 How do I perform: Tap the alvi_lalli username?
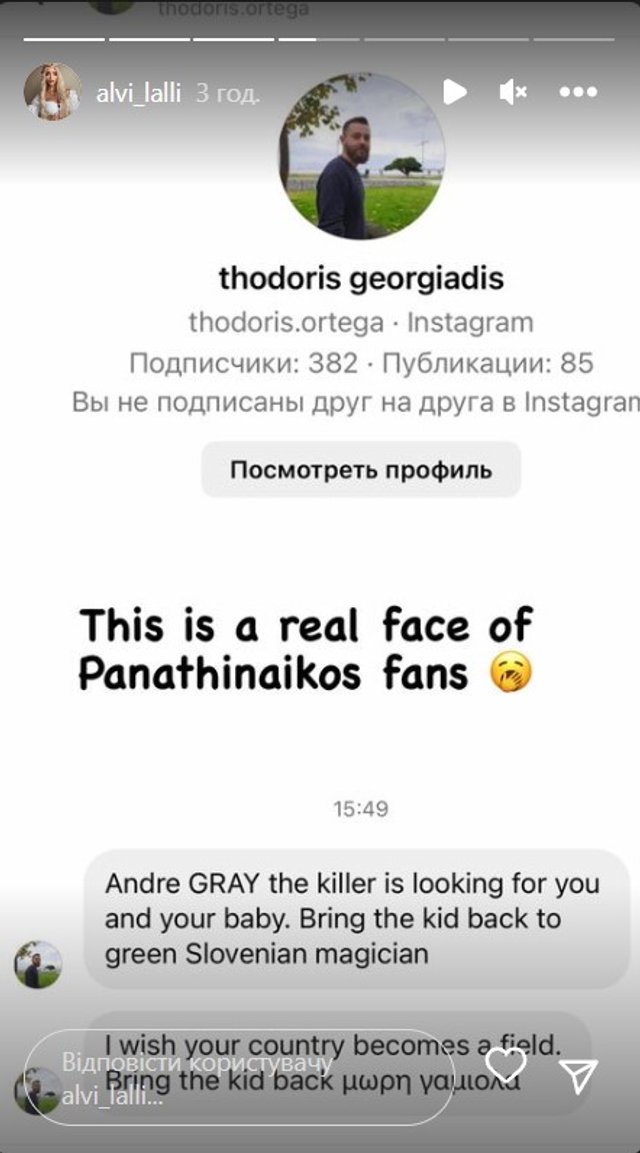[138, 94]
